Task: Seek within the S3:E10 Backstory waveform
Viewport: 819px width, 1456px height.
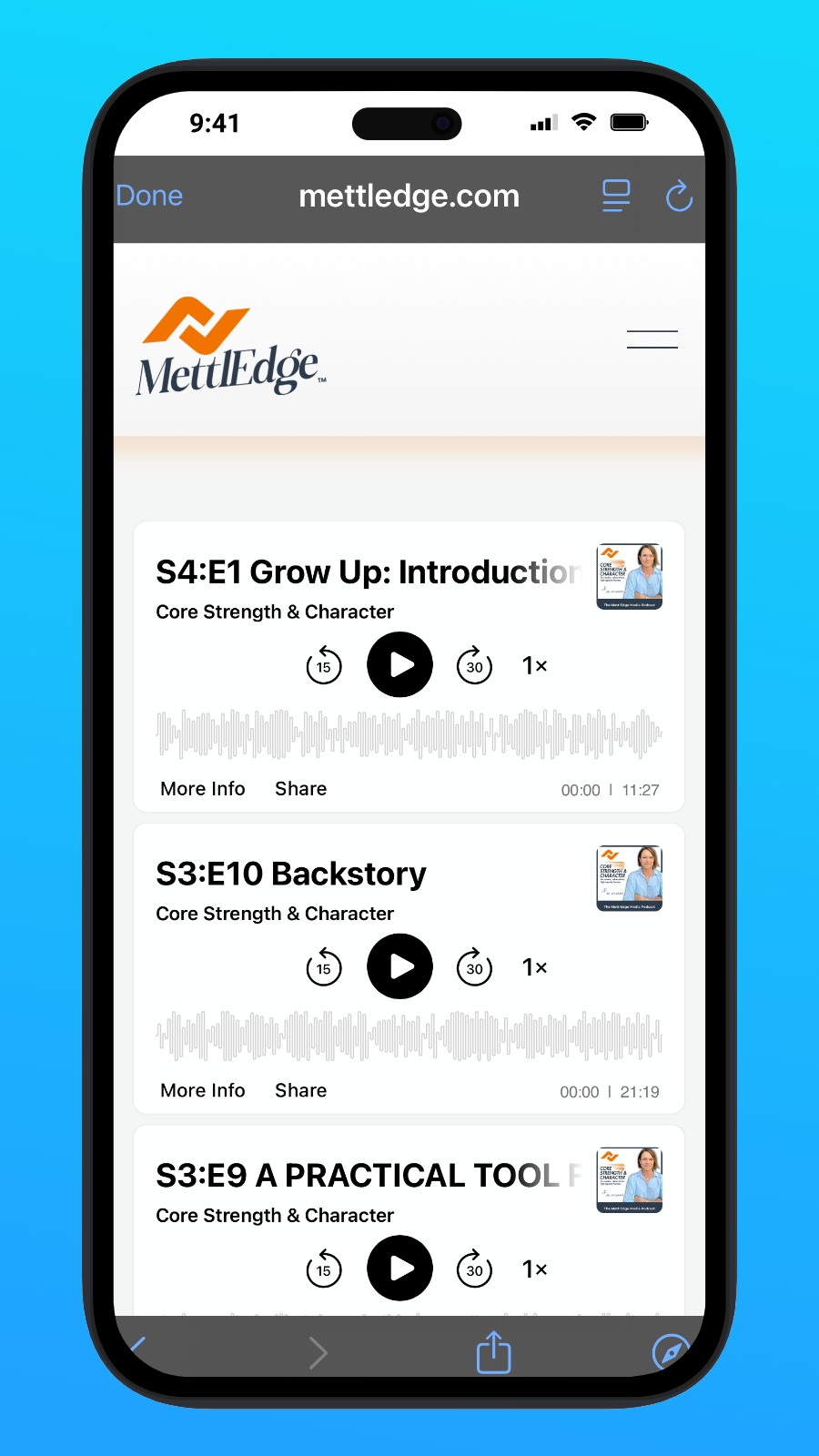Action: 409,1036
